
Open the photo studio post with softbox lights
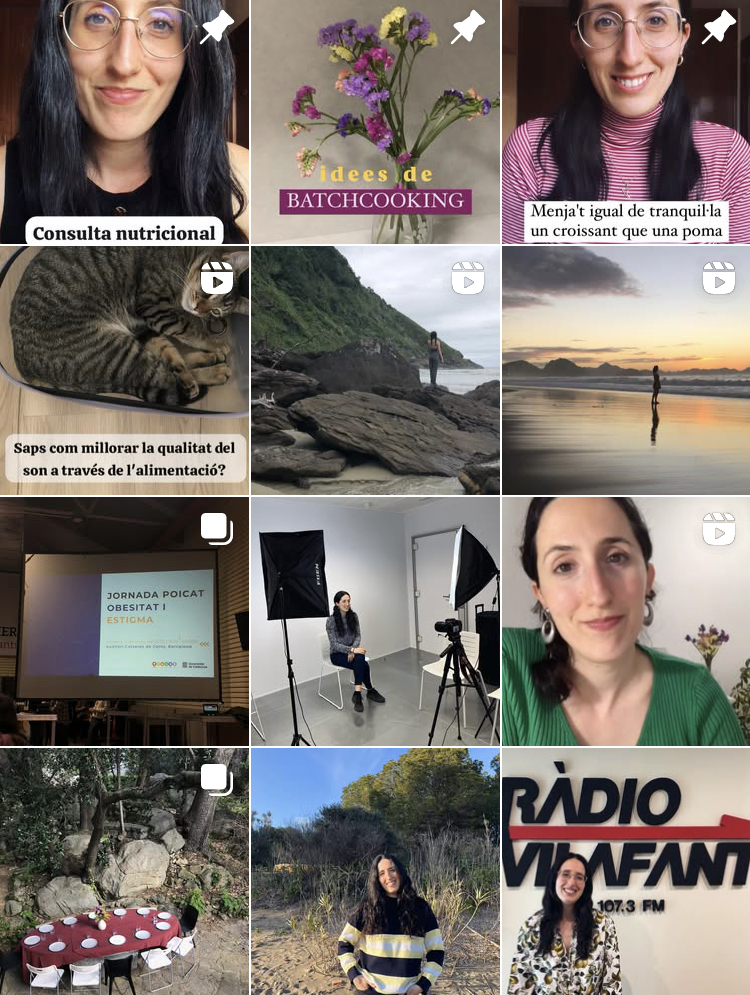[x=375, y=621]
